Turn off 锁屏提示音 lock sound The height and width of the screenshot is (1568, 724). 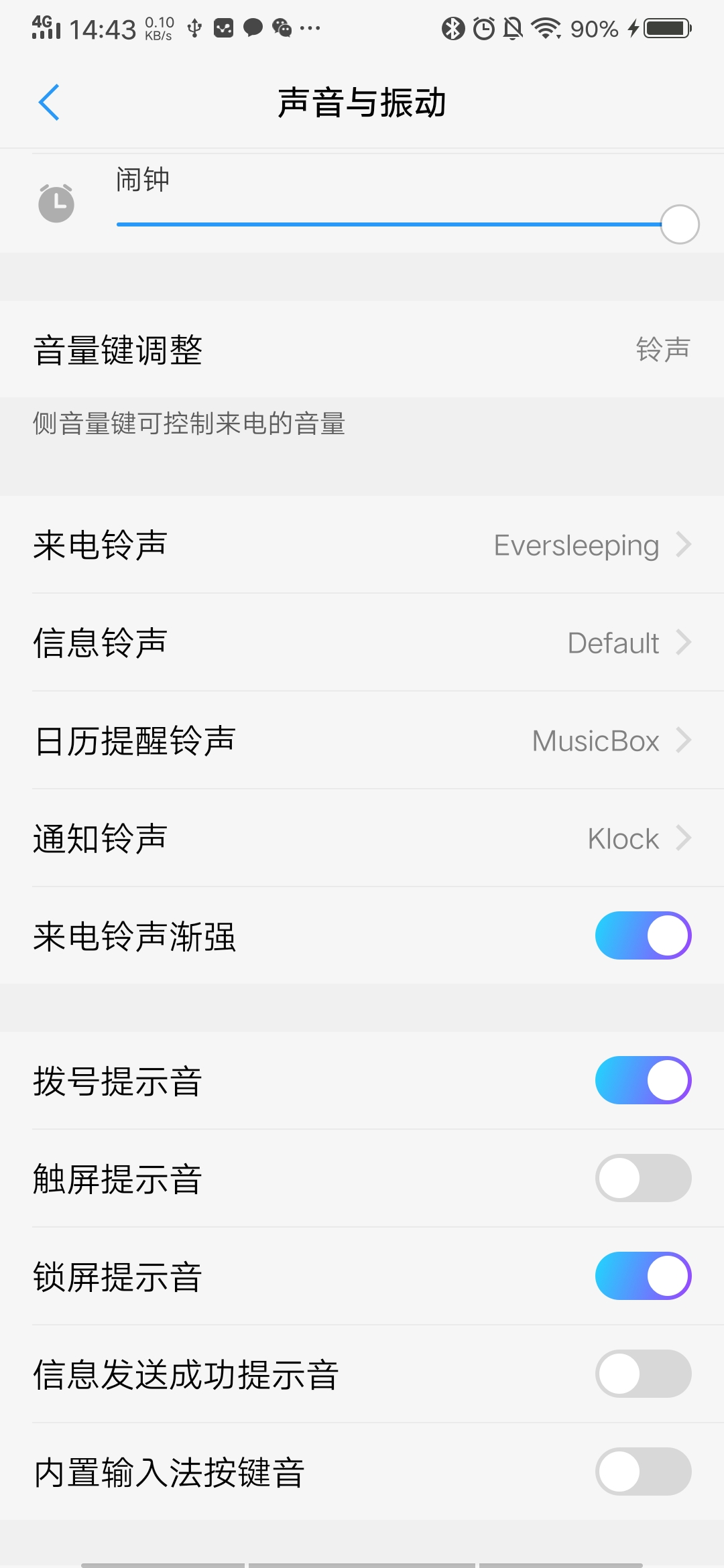click(643, 1276)
